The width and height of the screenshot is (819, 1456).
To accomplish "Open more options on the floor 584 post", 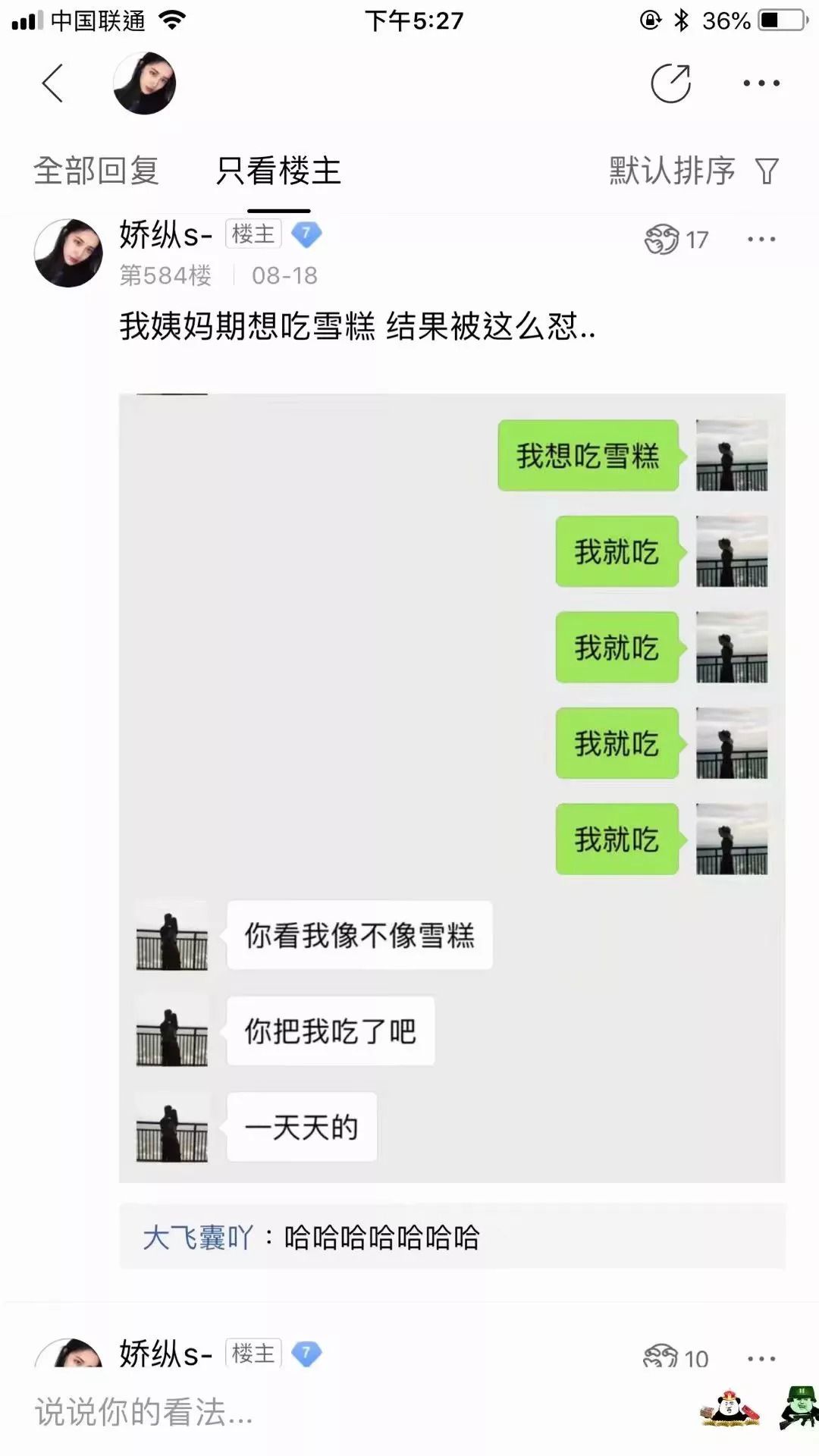I will pos(761,240).
